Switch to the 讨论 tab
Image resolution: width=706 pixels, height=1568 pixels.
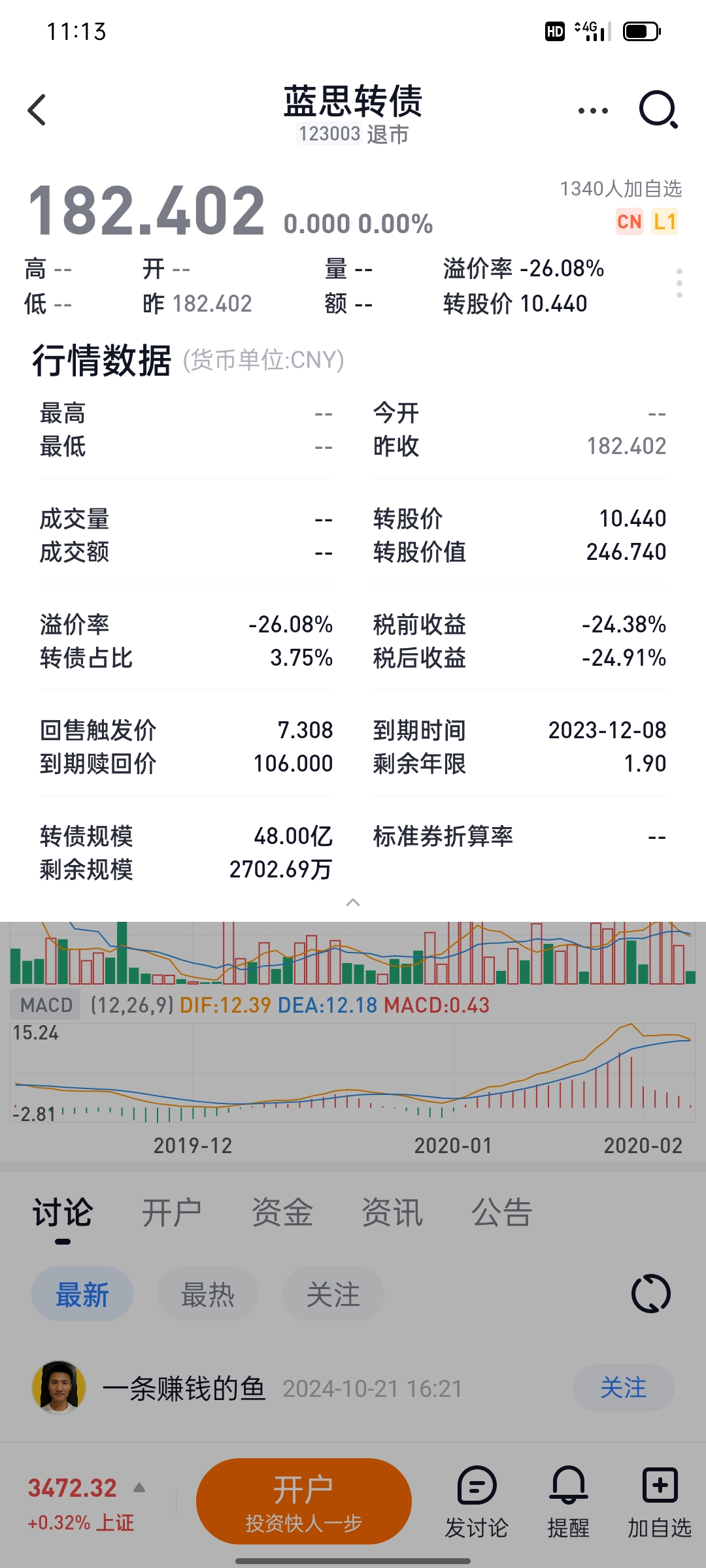click(63, 1214)
